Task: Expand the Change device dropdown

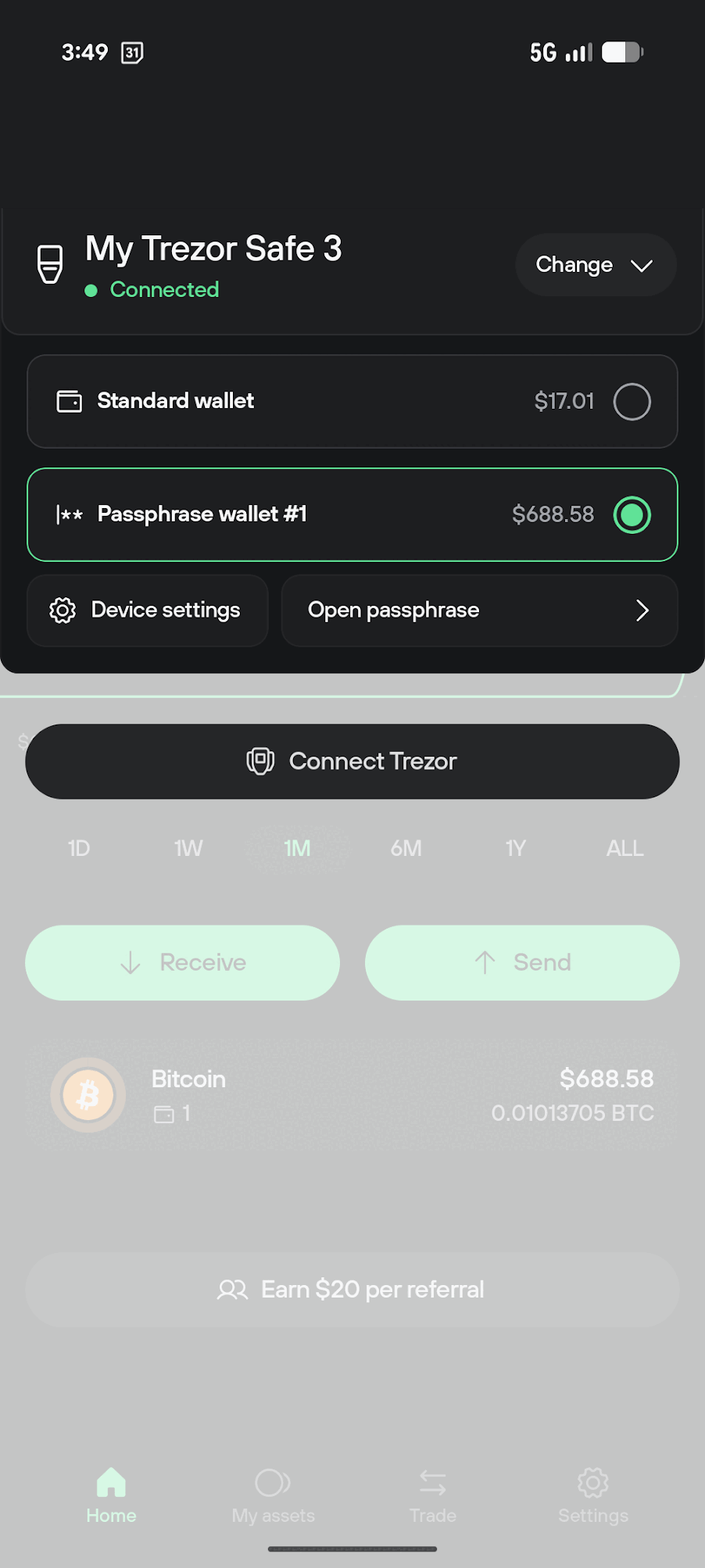Action: coord(595,265)
